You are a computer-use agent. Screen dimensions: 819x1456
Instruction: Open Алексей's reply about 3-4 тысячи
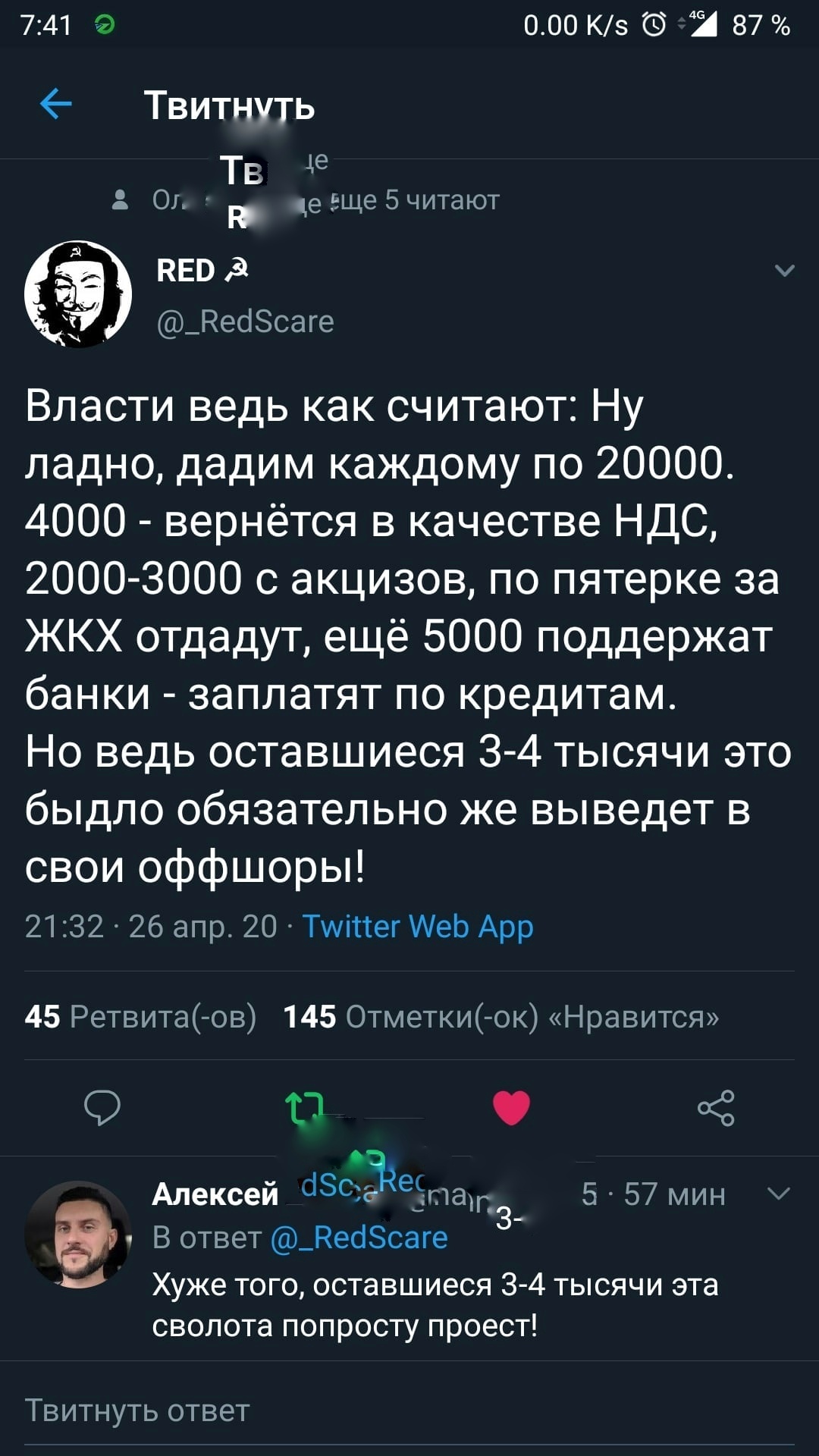[x=435, y=1305]
